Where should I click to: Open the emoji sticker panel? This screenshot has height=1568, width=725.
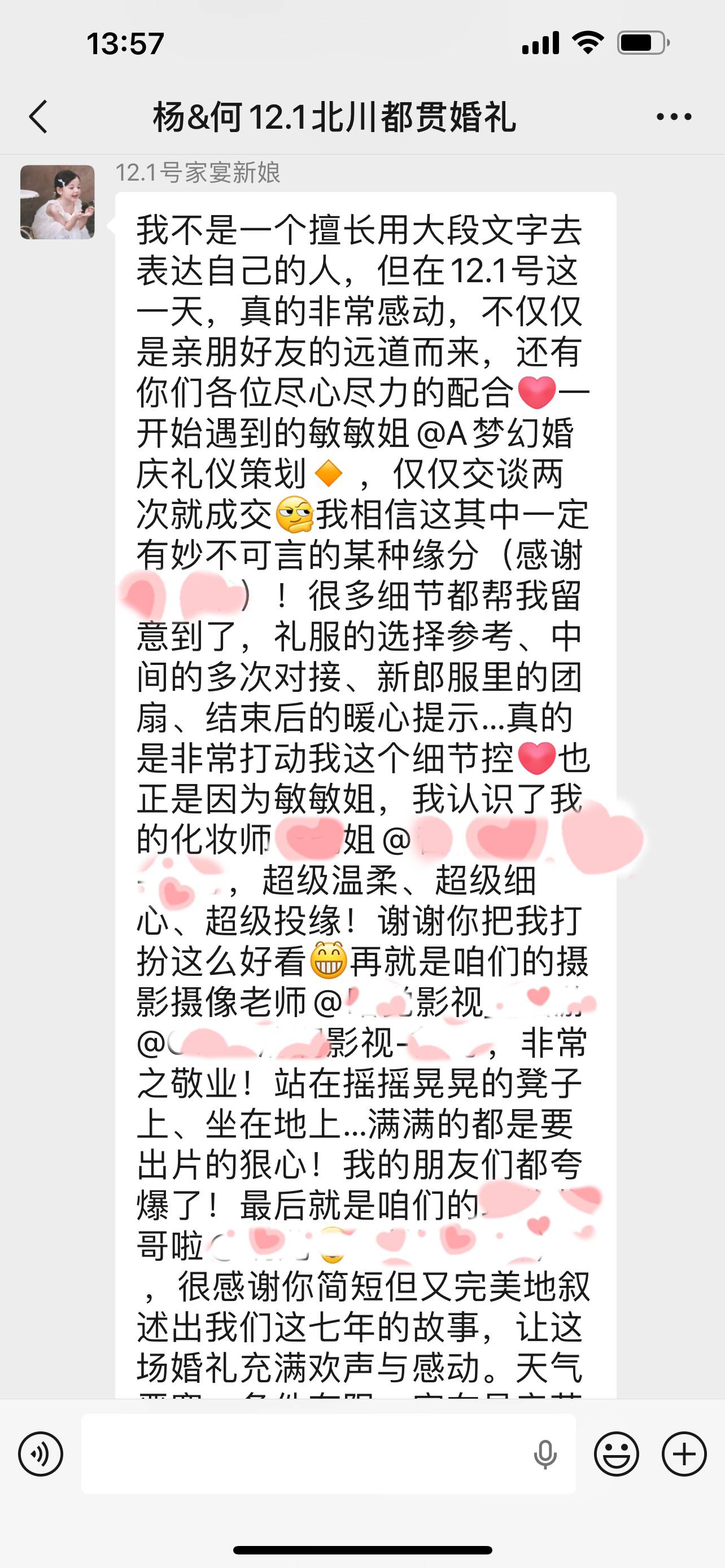(x=616, y=1454)
